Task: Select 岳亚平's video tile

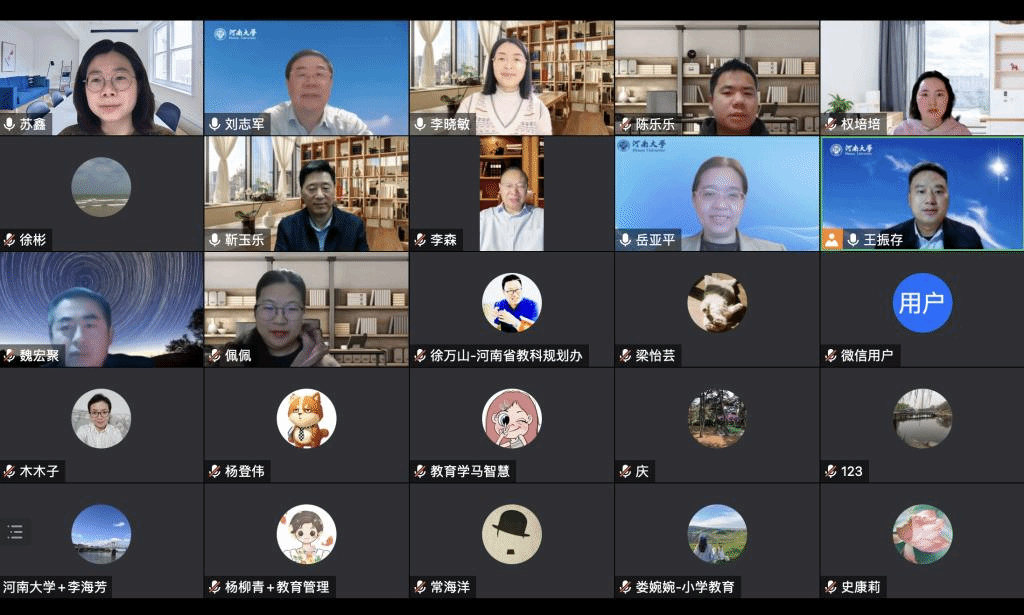Action: (716, 193)
